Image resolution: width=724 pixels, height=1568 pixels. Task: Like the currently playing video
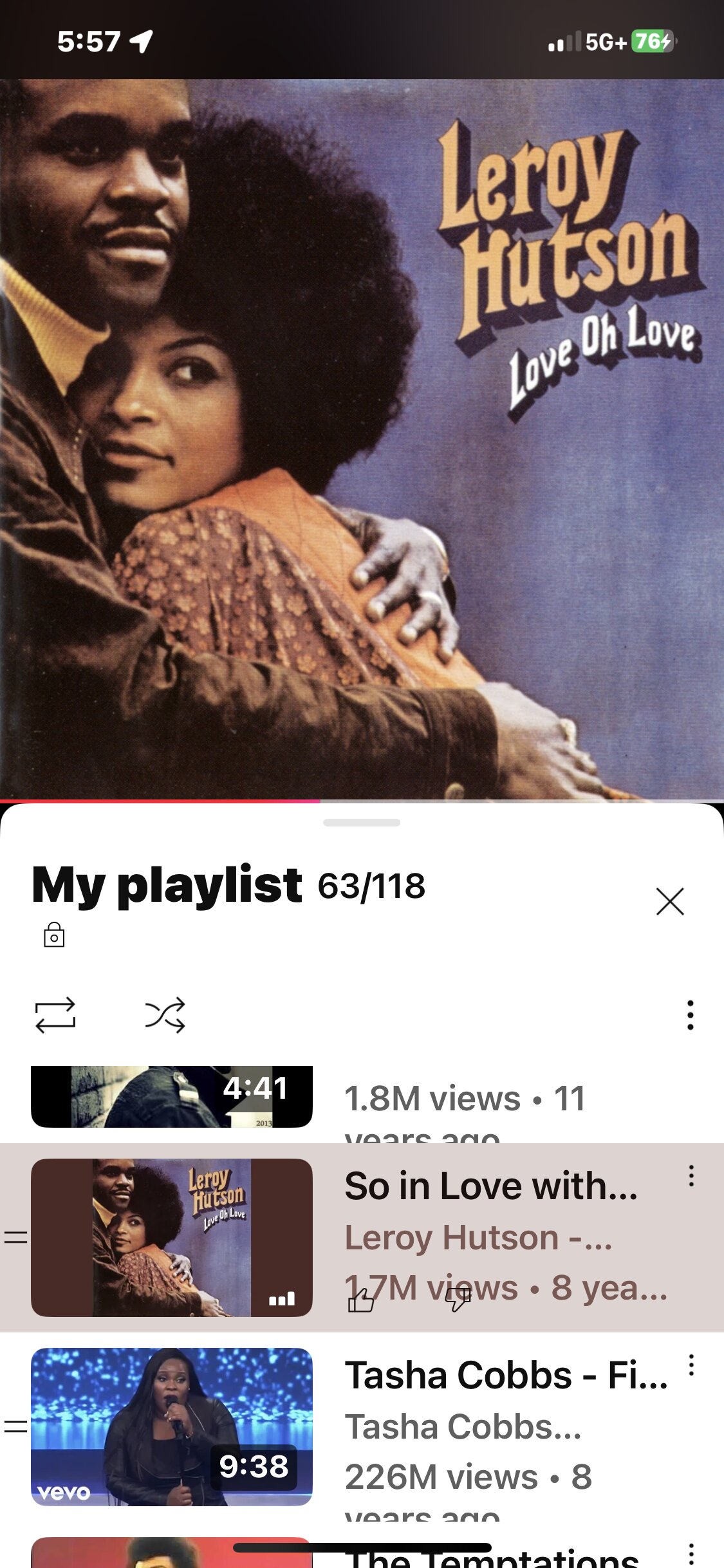pyautogui.click(x=361, y=1300)
